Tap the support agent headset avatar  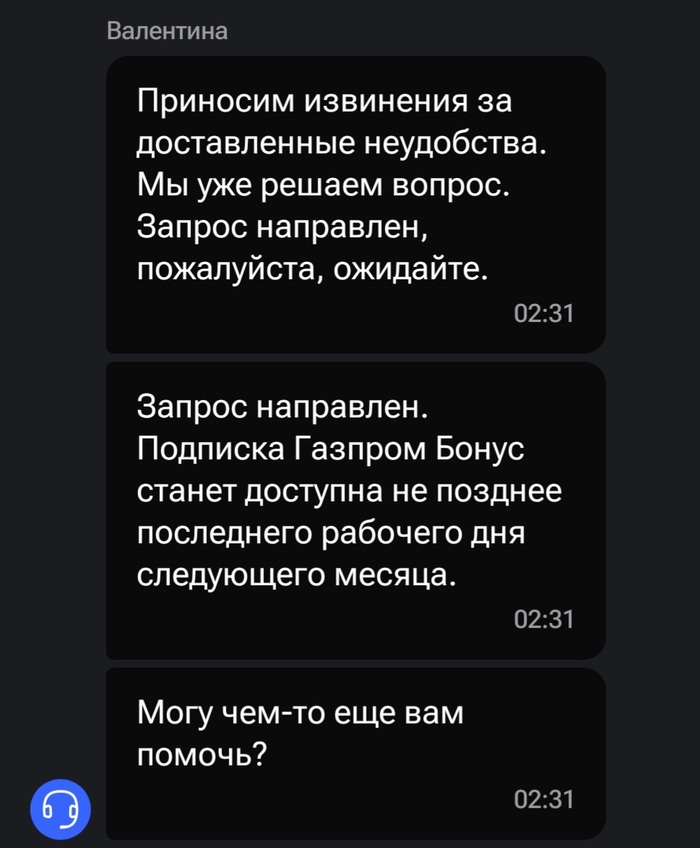tap(60, 808)
